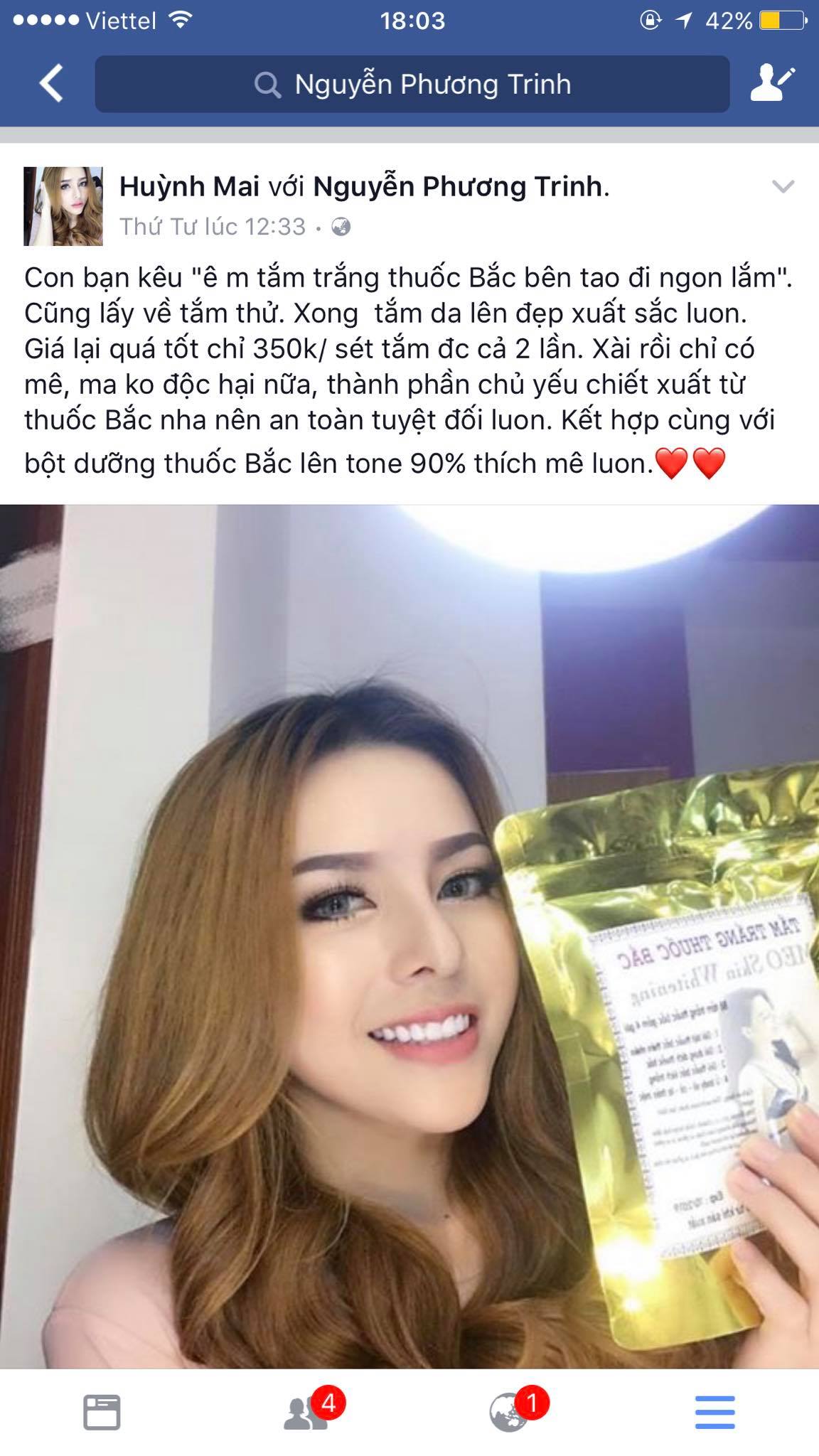The width and height of the screenshot is (819, 1456).
Task: Open tagged Nguyễn Phương Trinh's profile link
Action: click(x=458, y=186)
